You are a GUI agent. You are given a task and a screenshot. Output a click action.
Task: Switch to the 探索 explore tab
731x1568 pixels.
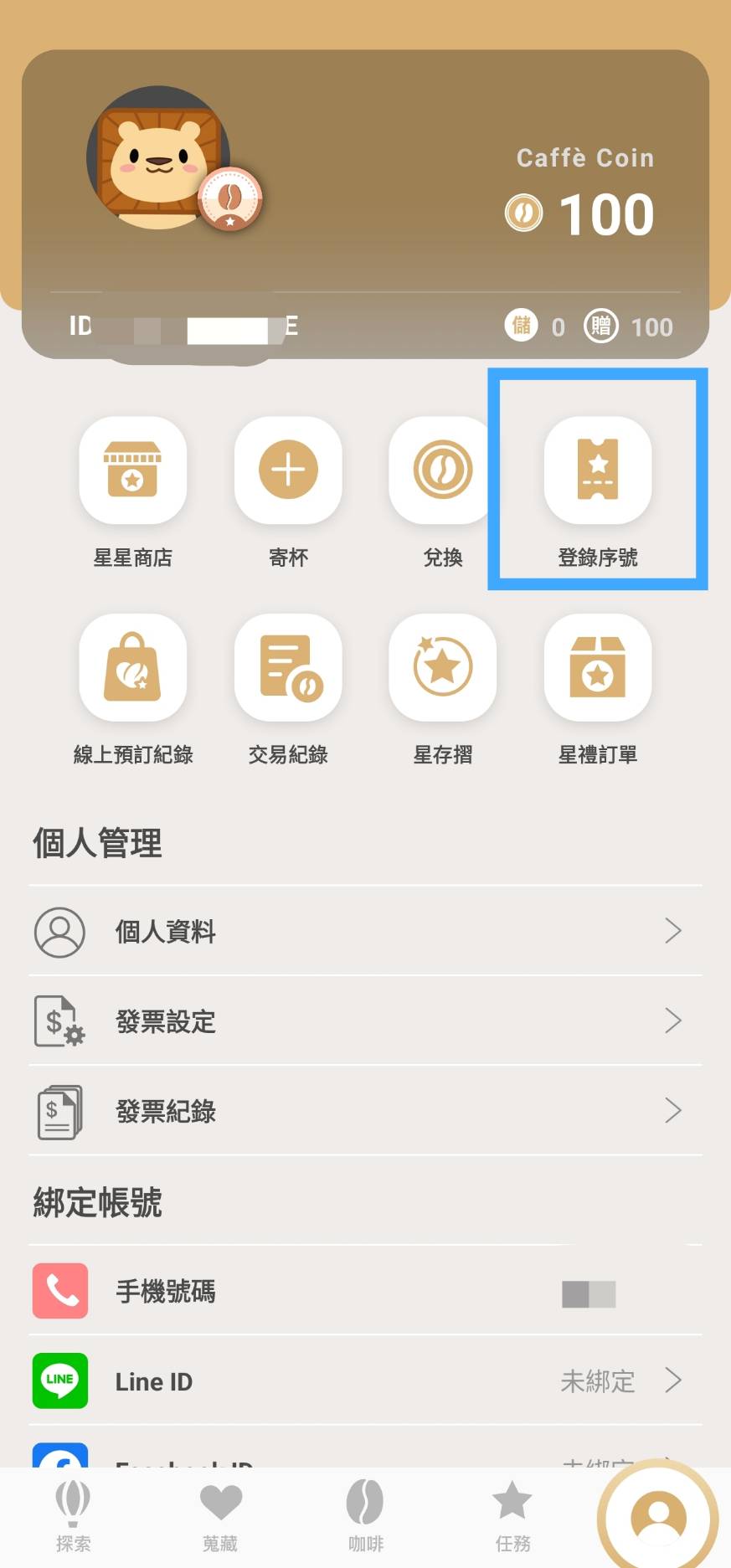pos(73,1516)
